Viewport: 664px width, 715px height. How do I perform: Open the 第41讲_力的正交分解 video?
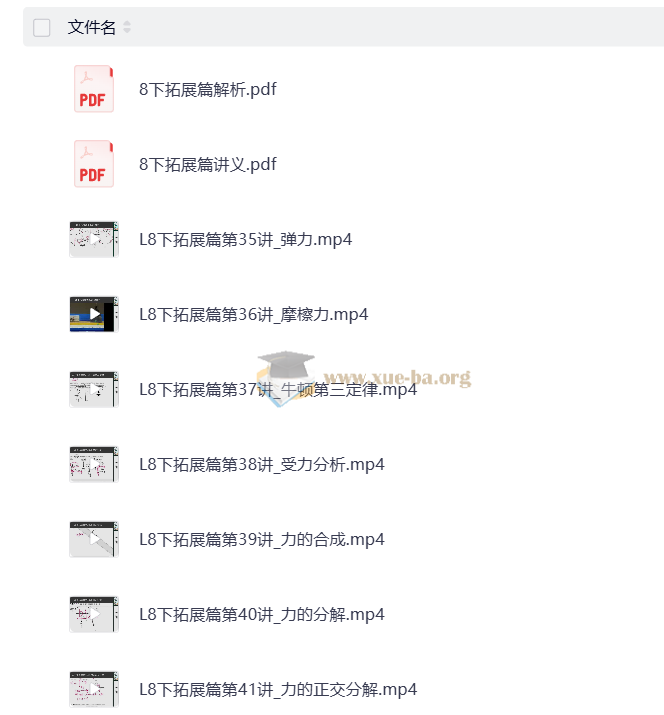coord(277,690)
